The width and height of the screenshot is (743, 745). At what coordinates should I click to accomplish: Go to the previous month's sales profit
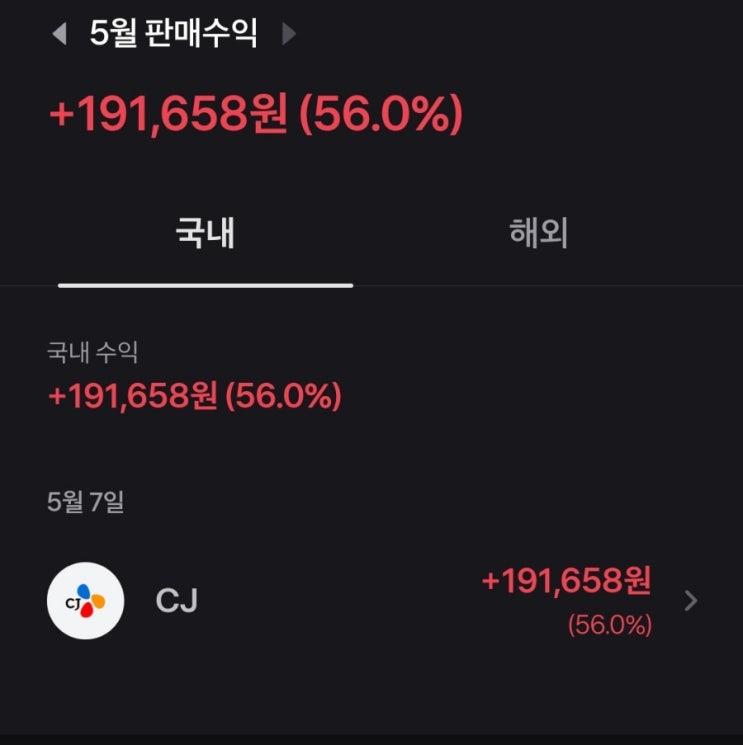59,34
